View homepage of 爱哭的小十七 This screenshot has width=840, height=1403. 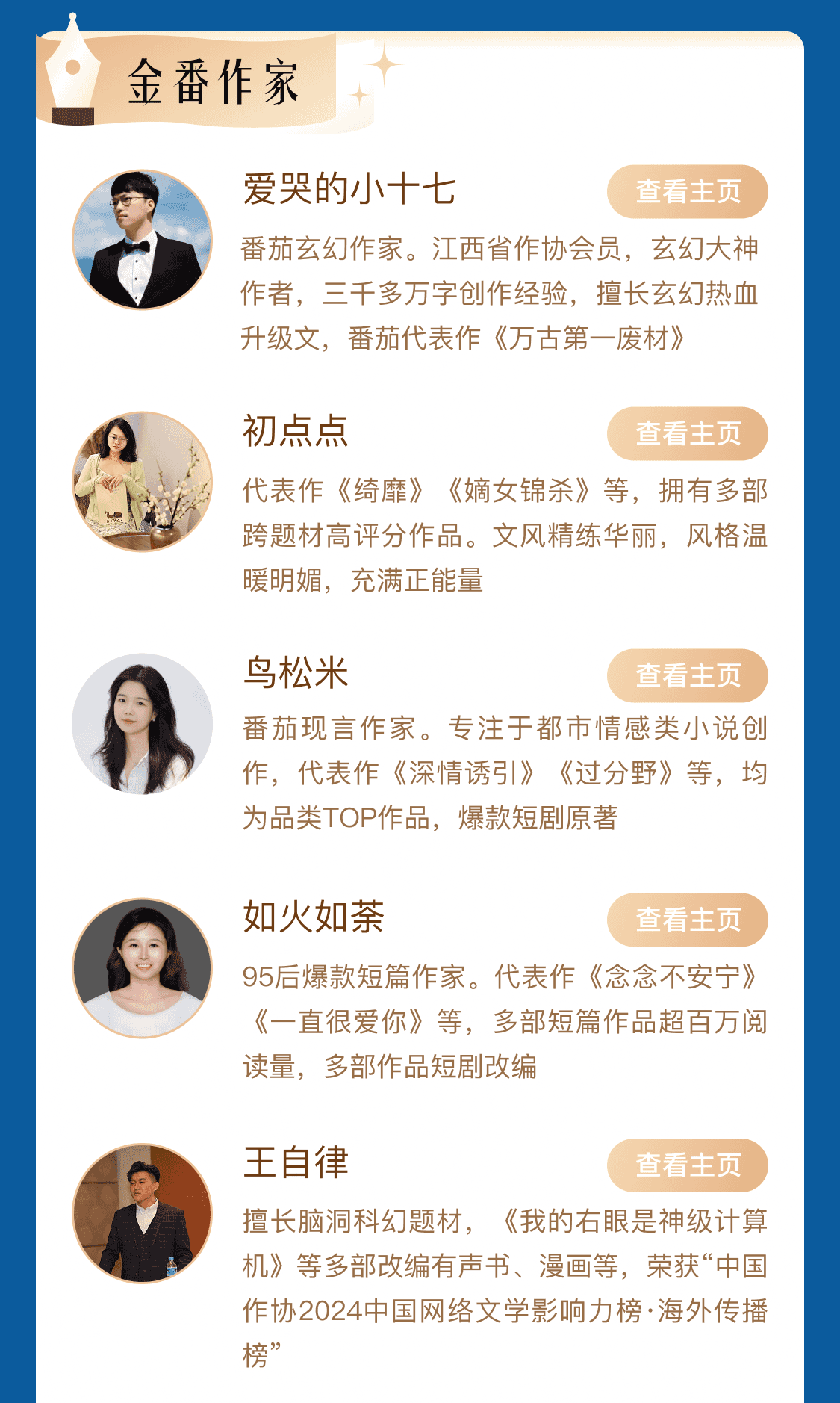(687, 192)
